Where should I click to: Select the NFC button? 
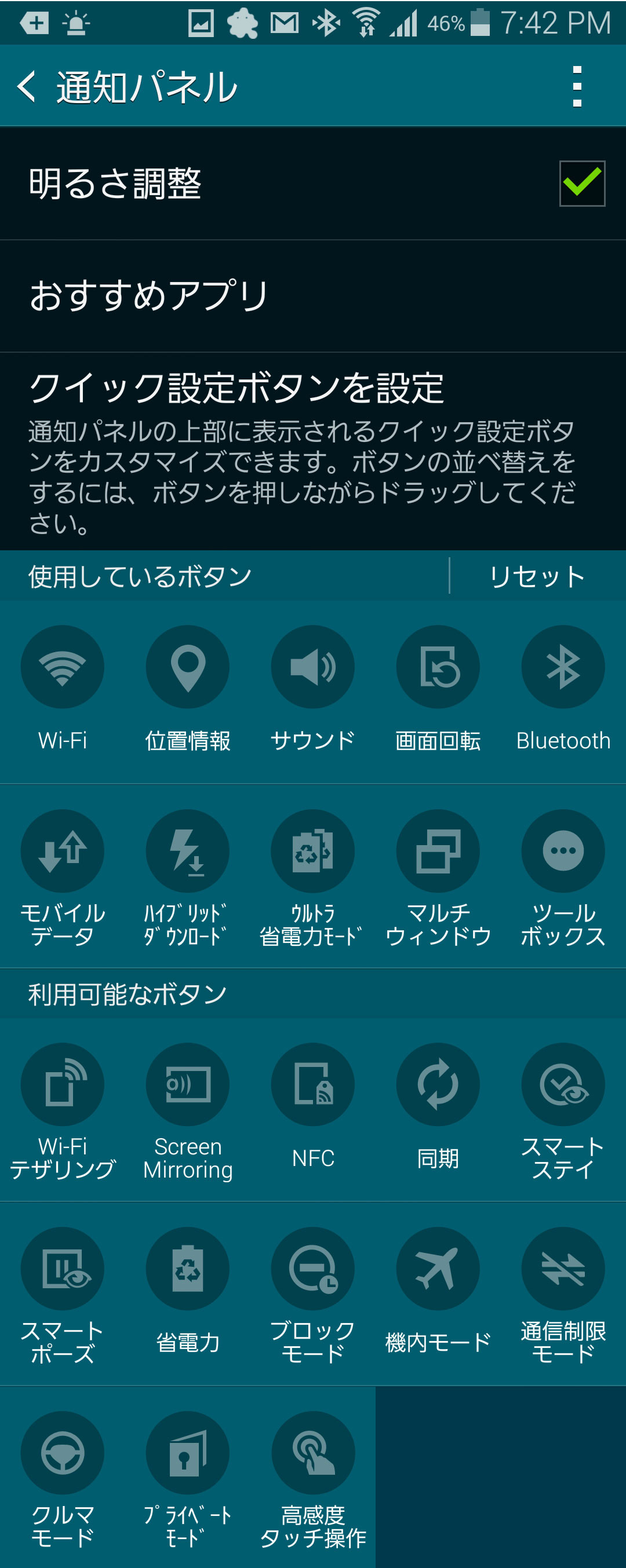[312, 1084]
